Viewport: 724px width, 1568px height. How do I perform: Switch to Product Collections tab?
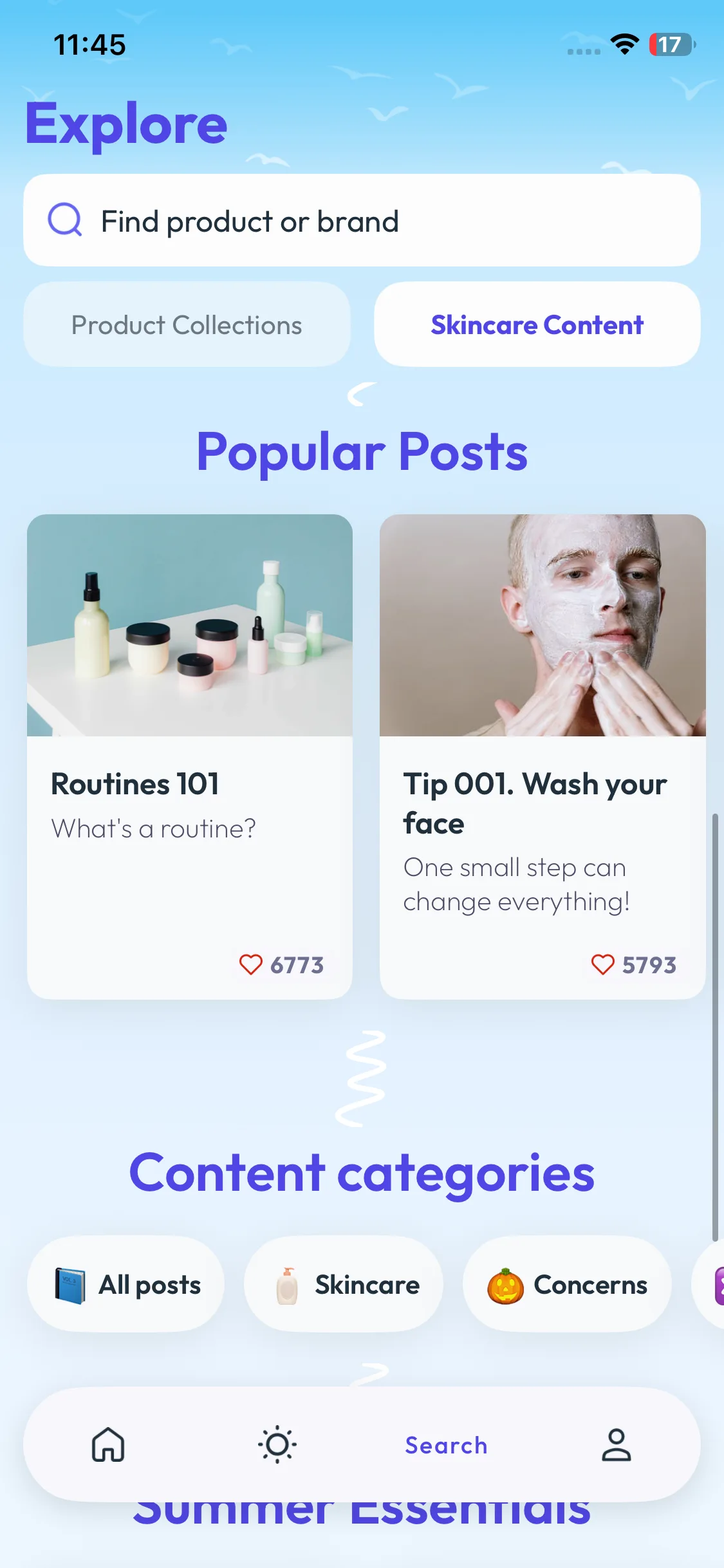(x=187, y=324)
